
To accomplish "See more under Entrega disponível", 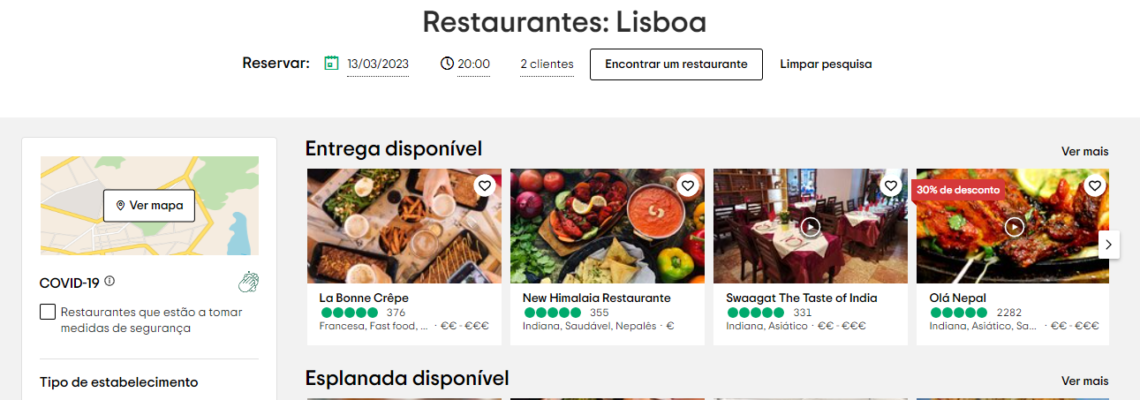I will pyautogui.click(x=1084, y=151).
